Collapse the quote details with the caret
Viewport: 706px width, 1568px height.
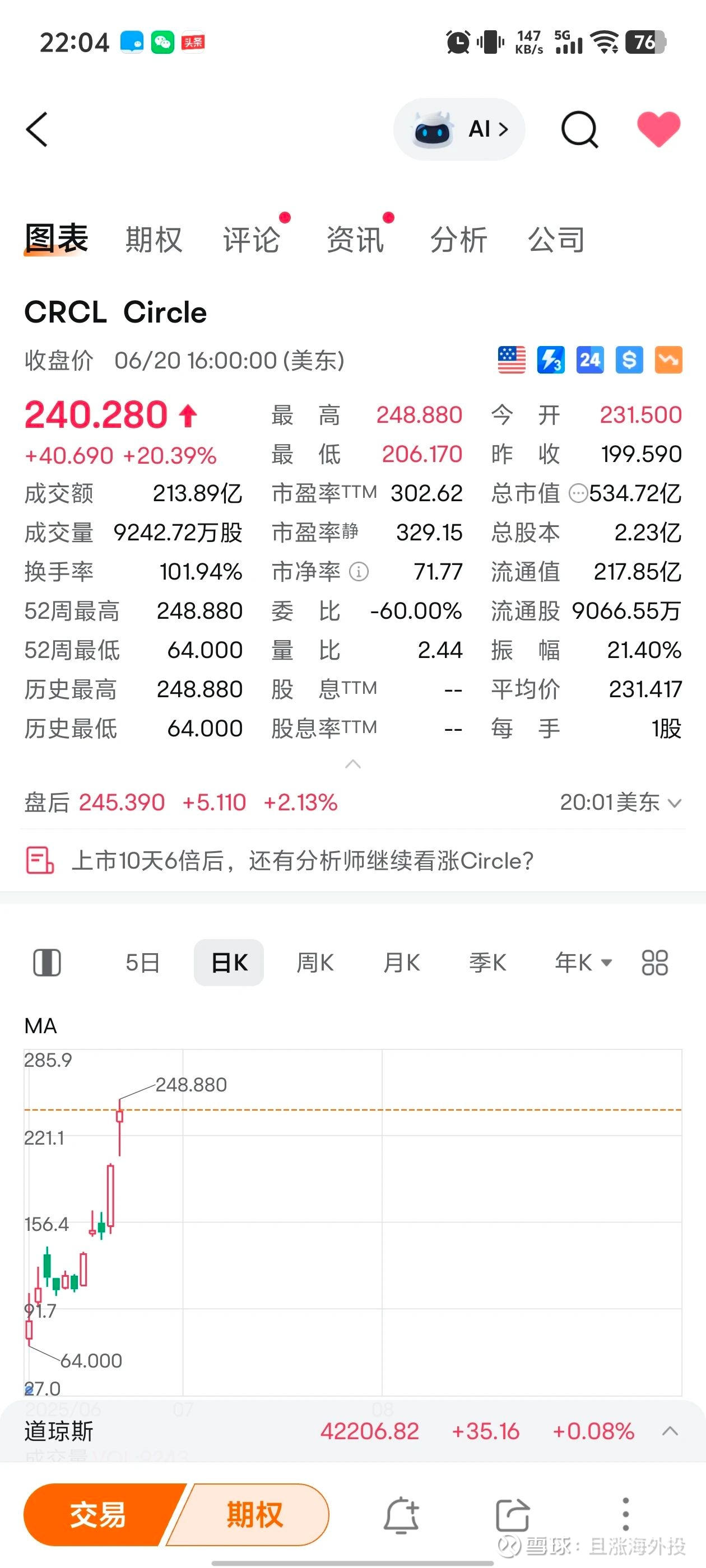[352, 764]
